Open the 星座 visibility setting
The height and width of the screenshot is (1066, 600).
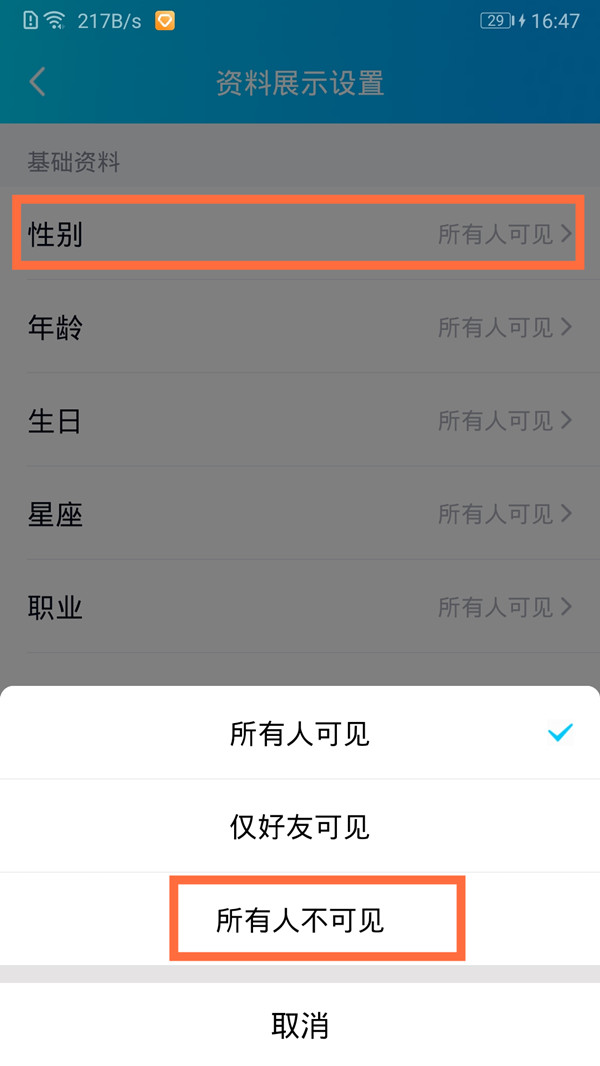300,514
